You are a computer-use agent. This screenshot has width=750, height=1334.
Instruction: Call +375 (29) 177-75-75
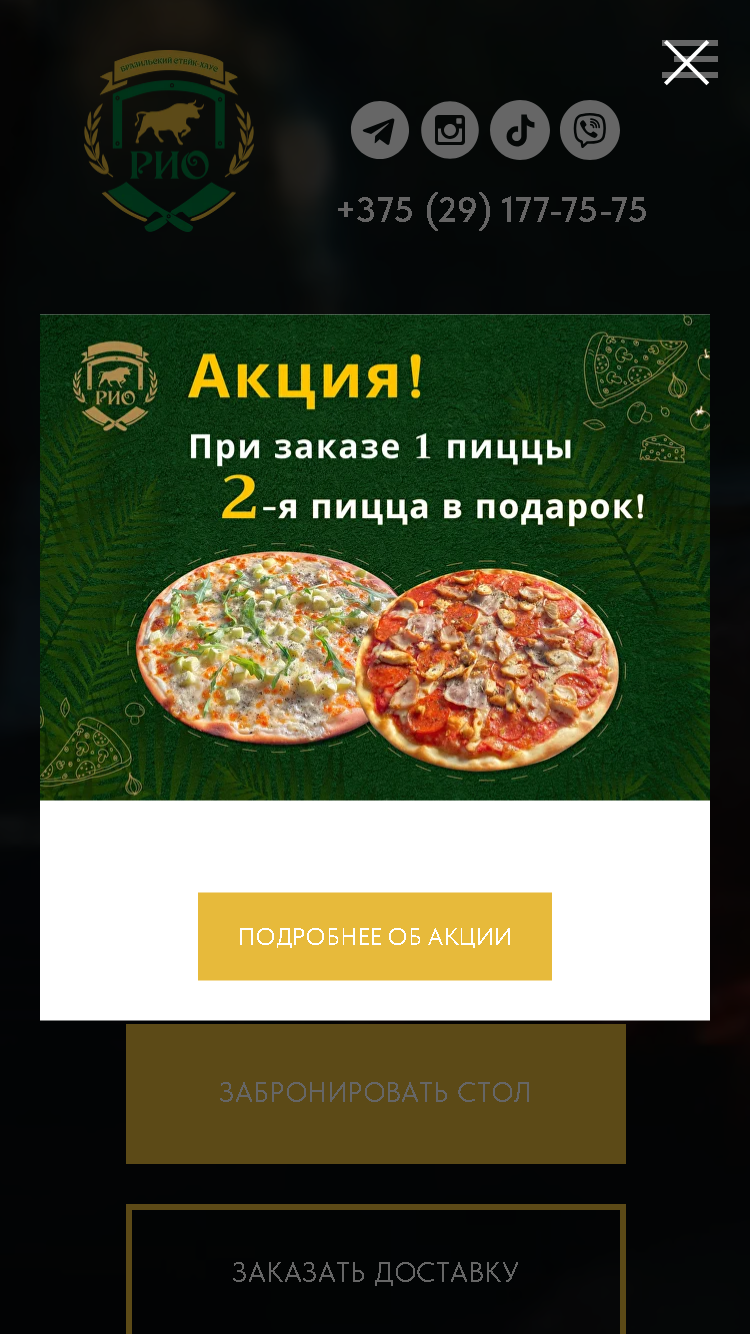(492, 211)
